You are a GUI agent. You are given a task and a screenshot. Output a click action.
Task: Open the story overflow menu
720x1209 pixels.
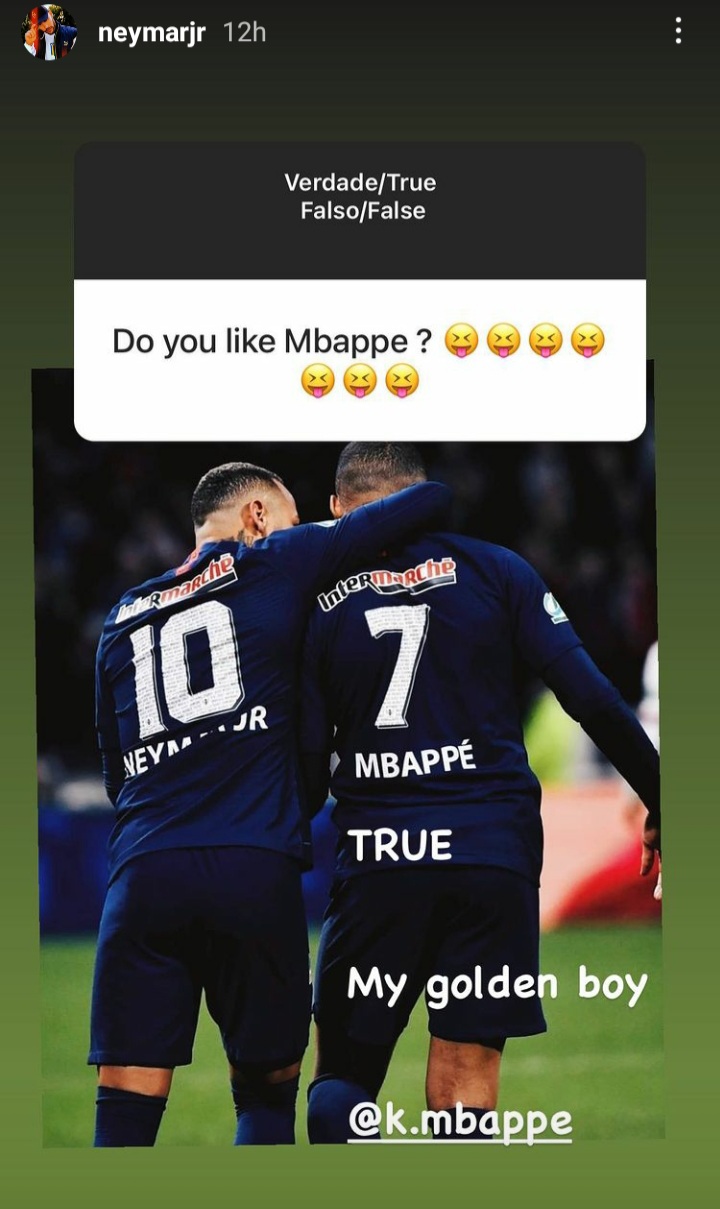pos(678,31)
